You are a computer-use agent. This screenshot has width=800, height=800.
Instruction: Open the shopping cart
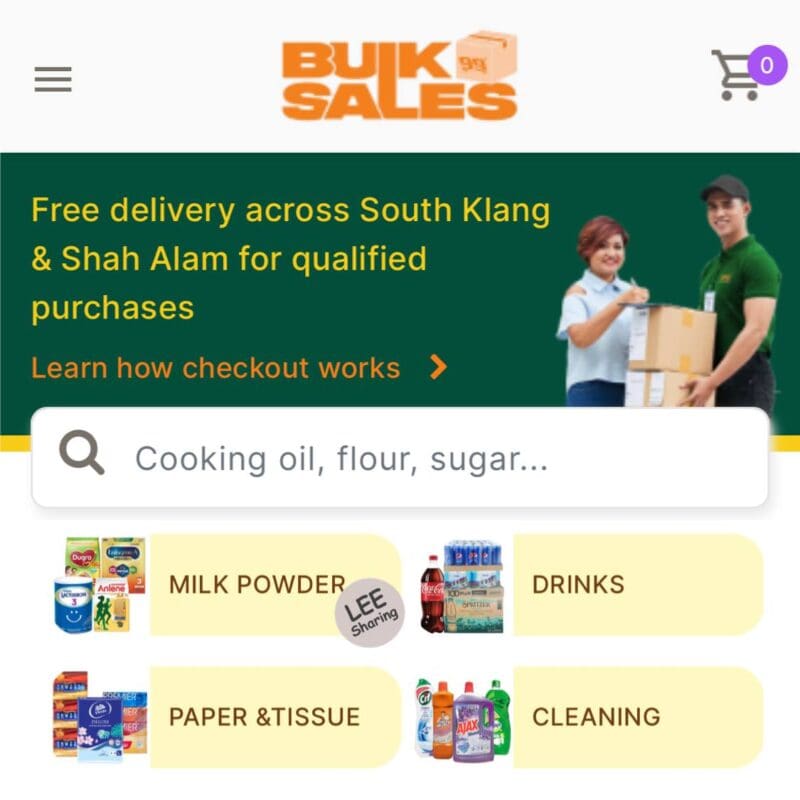click(x=738, y=76)
